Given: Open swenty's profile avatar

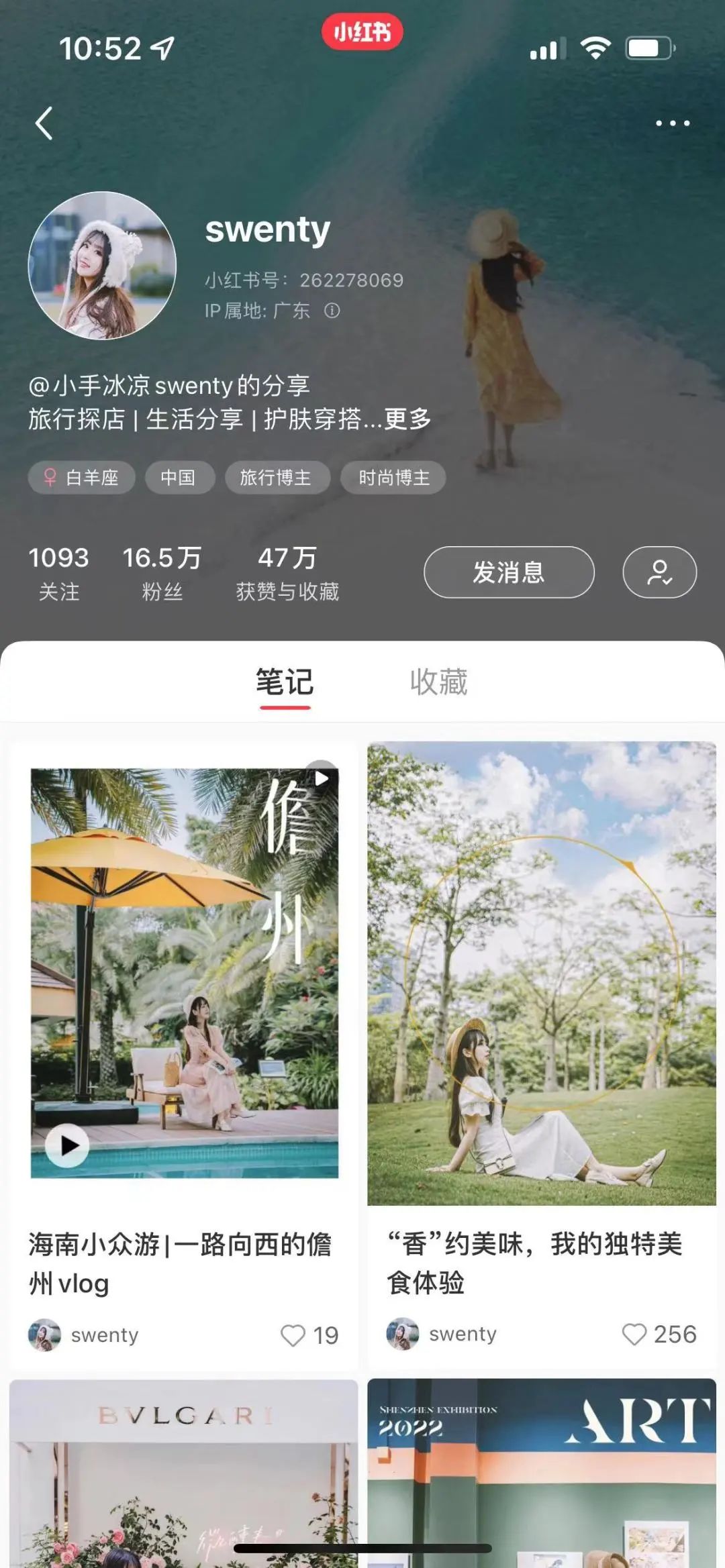Looking at the screenshot, I should [x=102, y=266].
